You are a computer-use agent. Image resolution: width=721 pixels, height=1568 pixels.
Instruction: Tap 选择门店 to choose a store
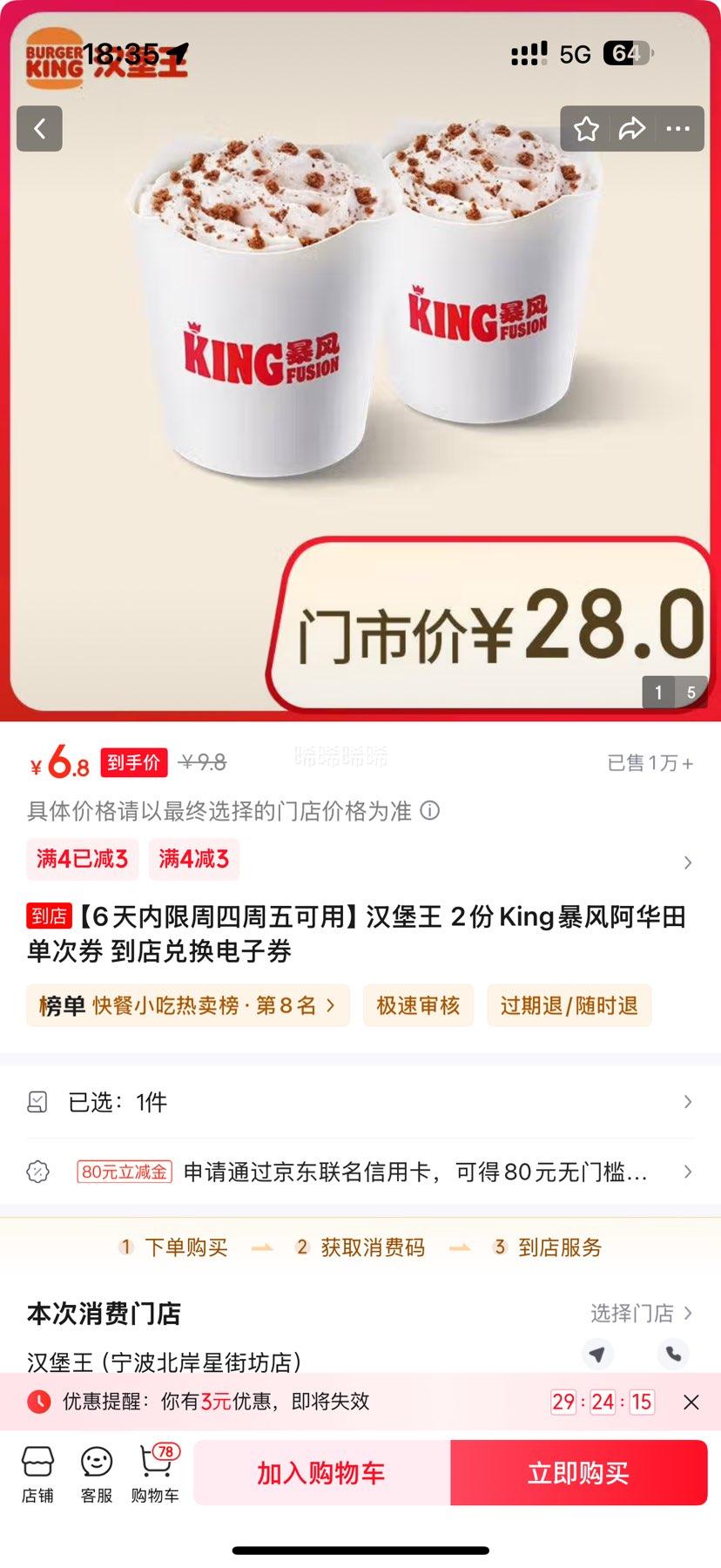point(641,1313)
